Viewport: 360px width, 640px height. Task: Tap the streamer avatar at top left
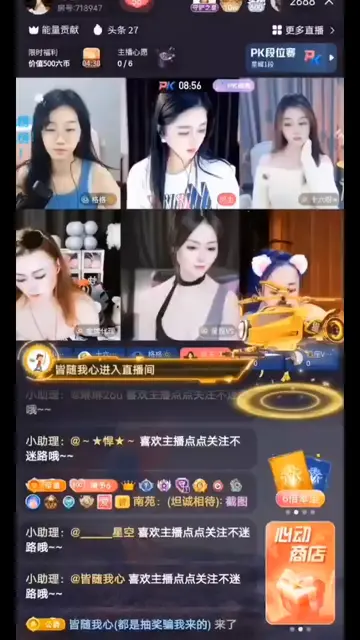pos(39,6)
